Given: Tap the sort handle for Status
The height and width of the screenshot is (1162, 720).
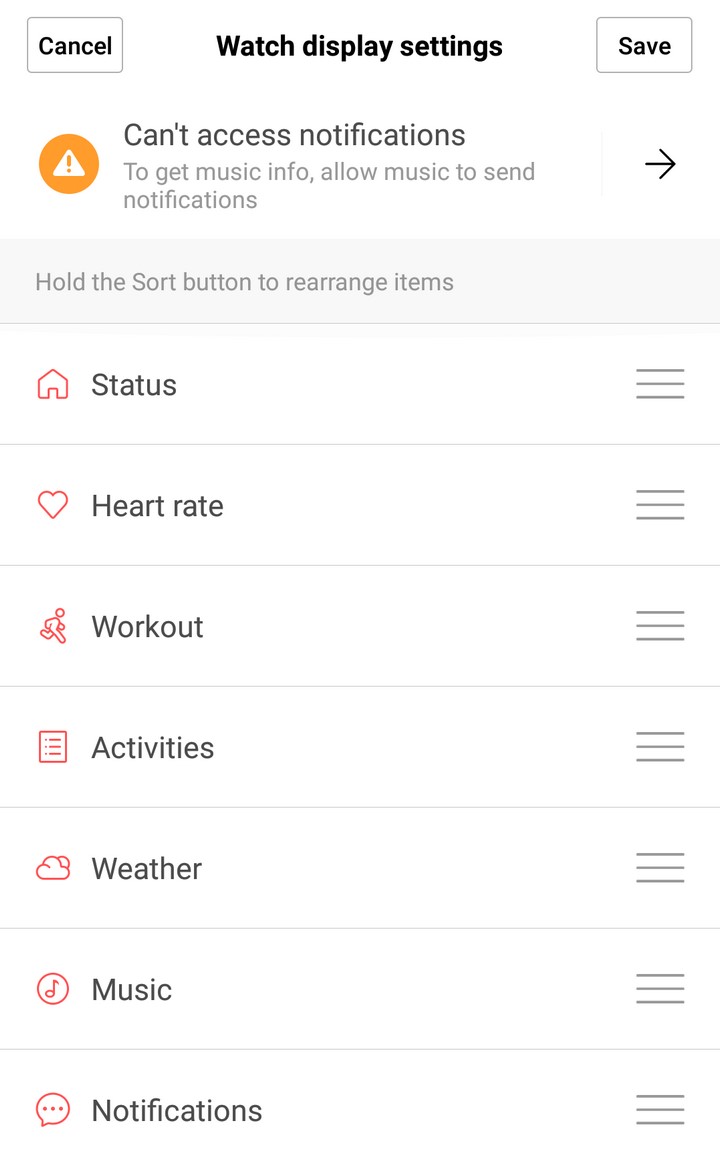Looking at the screenshot, I should (x=660, y=384).
